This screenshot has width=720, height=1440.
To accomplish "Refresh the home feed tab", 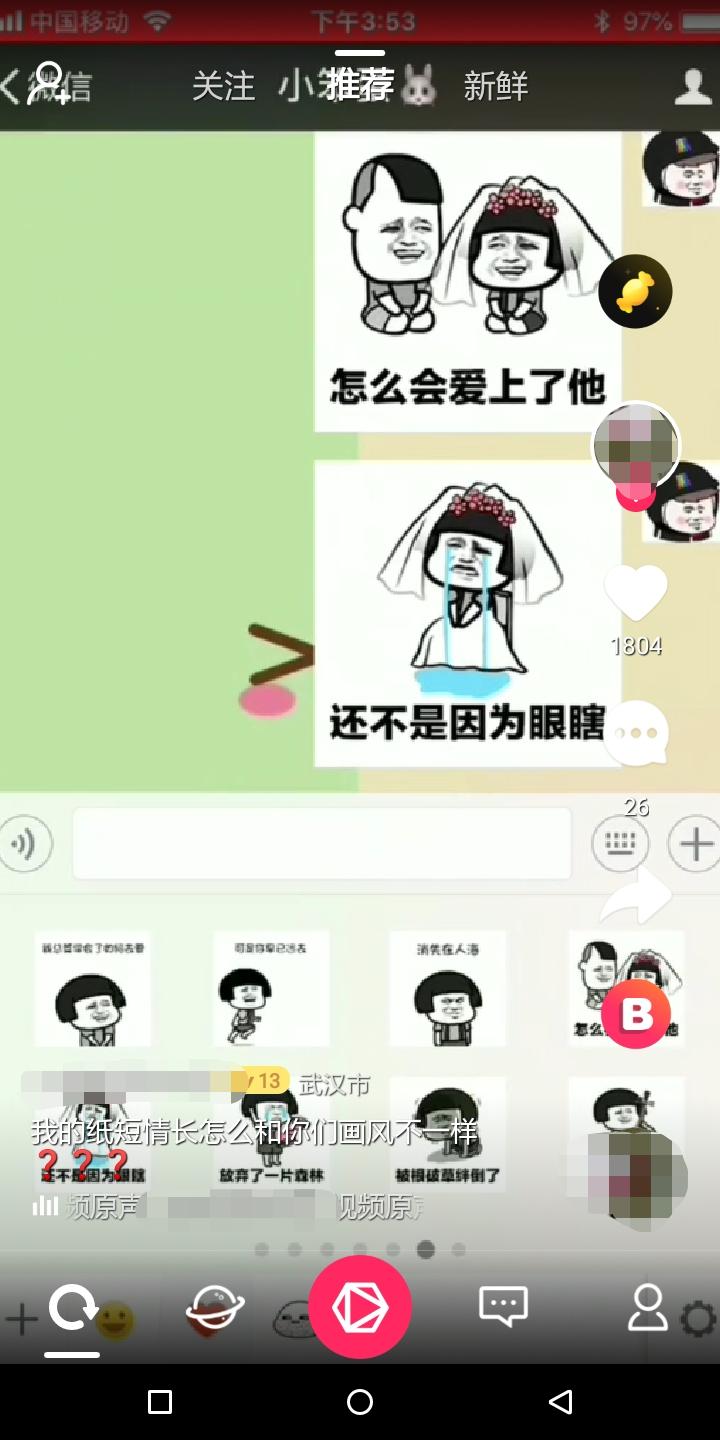I will point(72,1308).
